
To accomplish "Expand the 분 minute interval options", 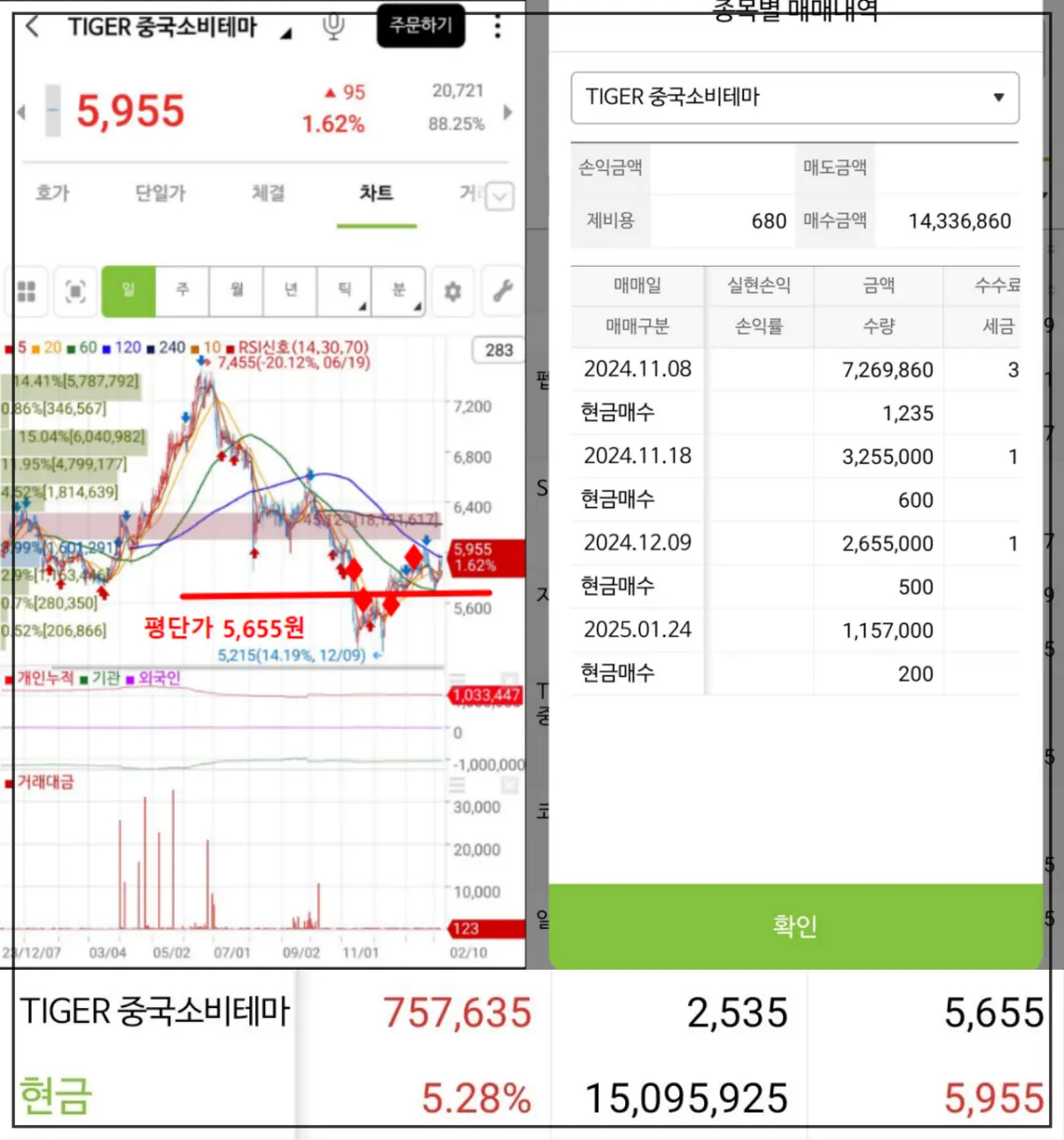I will pyautogui.click(x=397, y=292).
